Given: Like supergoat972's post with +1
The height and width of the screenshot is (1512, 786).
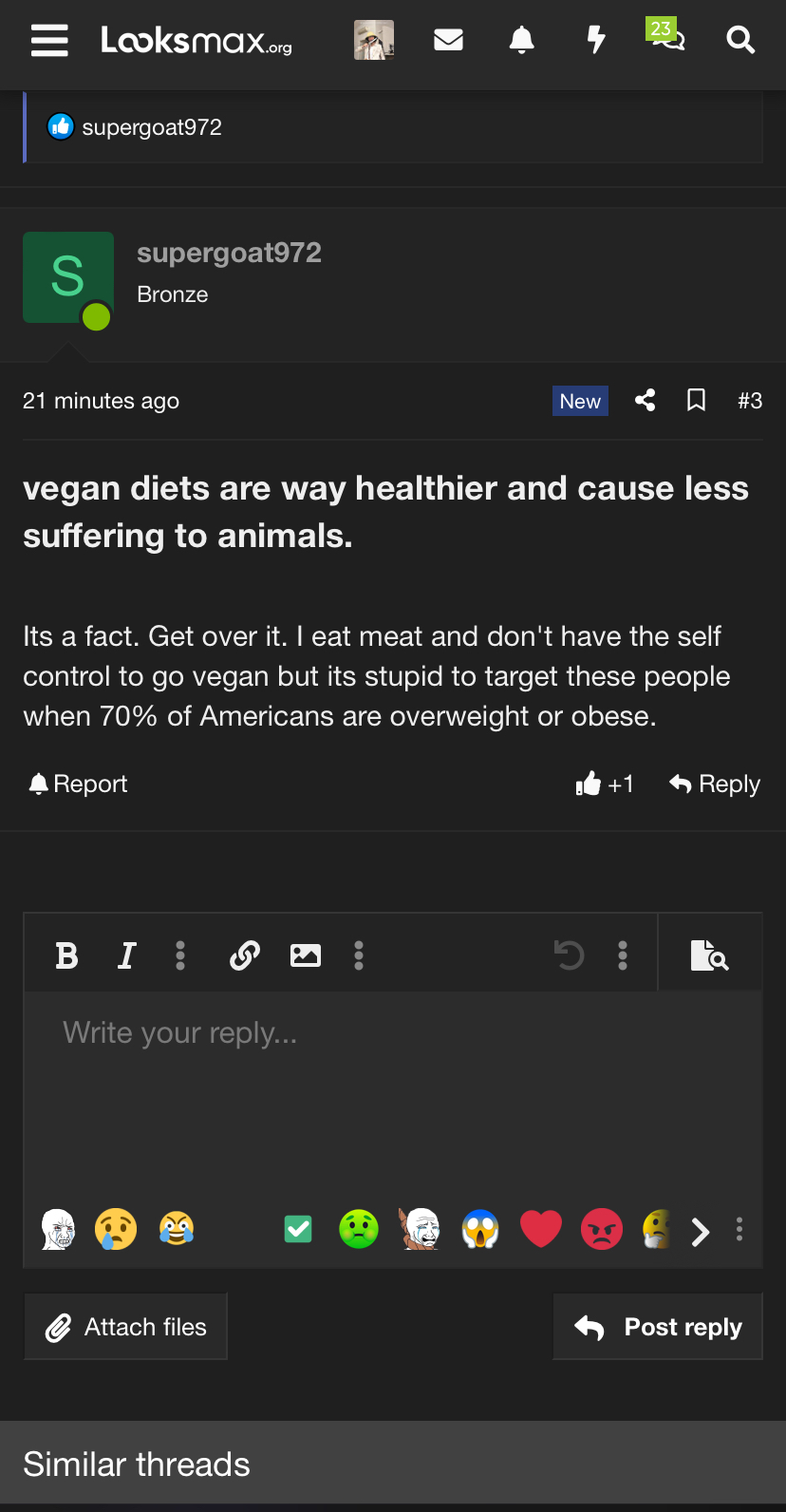Looking at the screenshot, I should (x=604, y=784).
